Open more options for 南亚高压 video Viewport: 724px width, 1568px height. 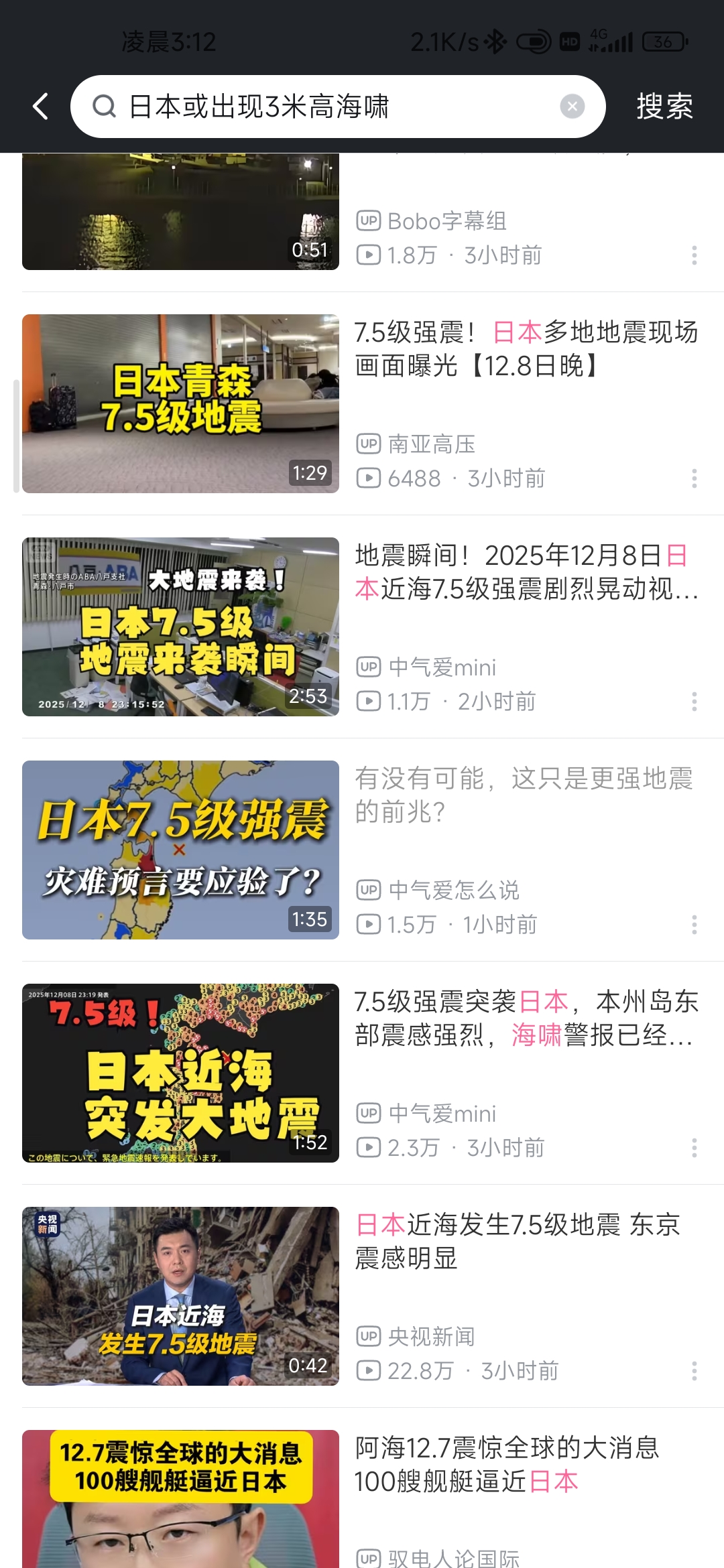click(x=694, y=478)
